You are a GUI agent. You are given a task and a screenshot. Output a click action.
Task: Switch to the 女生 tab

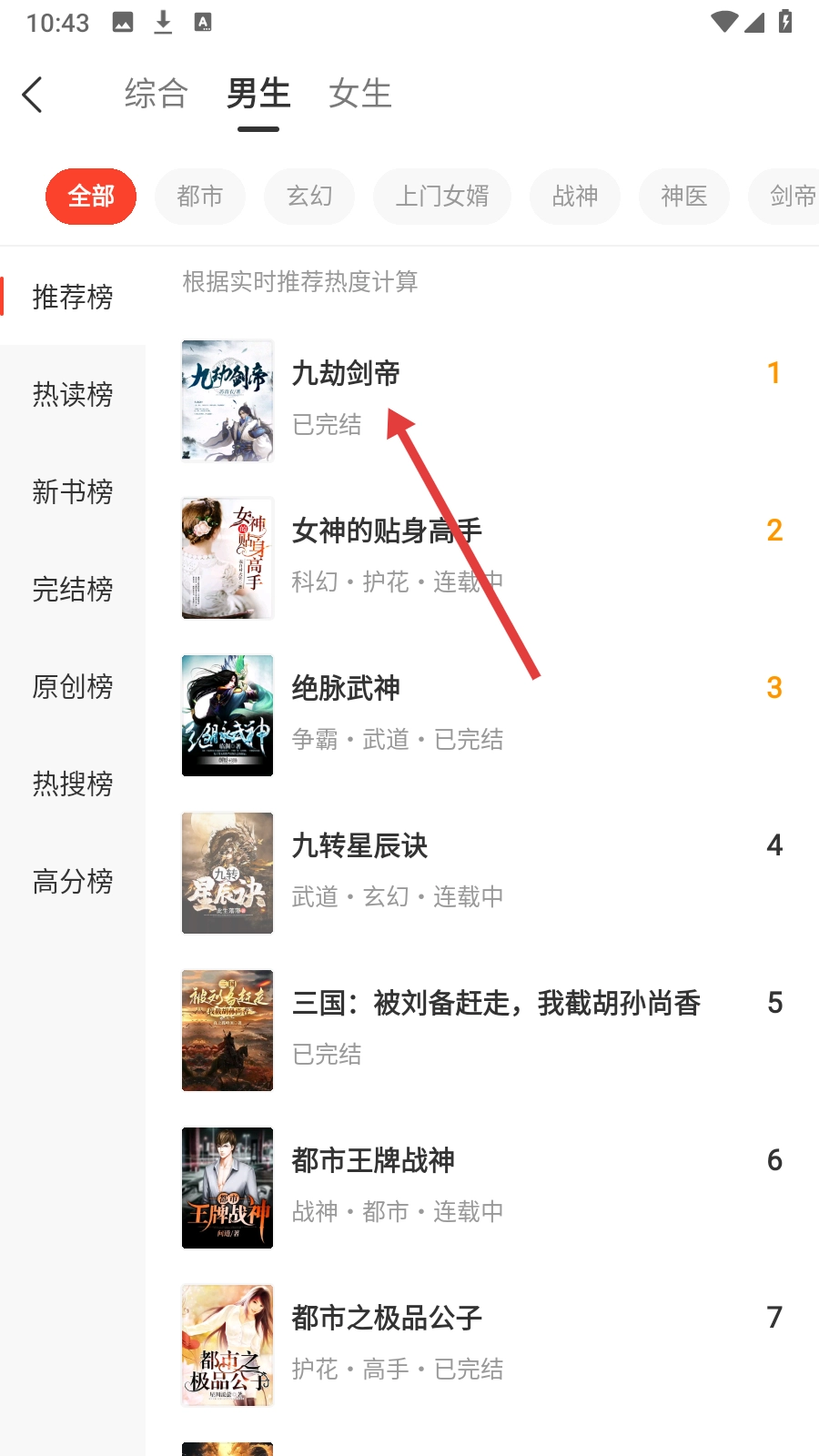359,94
